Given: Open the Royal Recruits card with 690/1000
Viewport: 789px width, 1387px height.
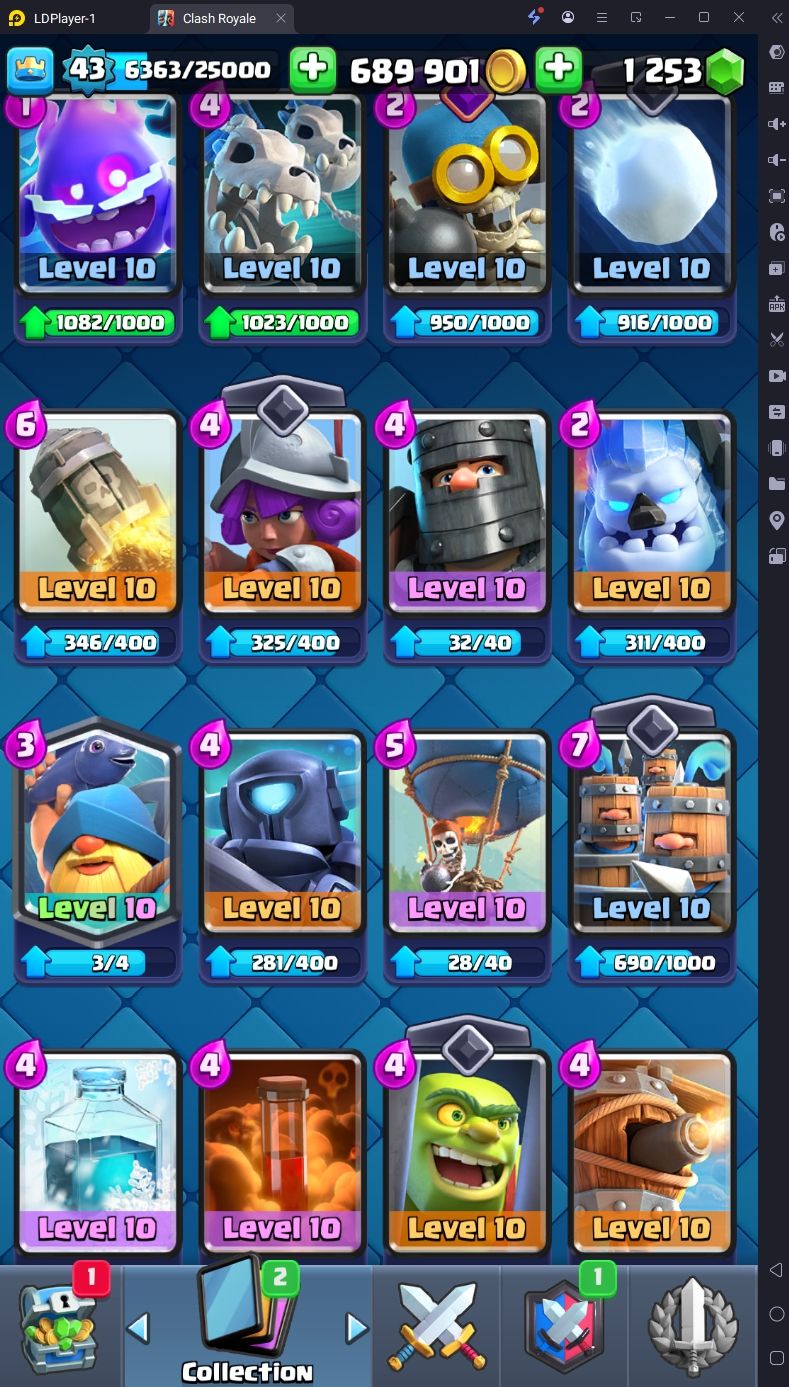Looking at the screenshot, I should 652,840.
